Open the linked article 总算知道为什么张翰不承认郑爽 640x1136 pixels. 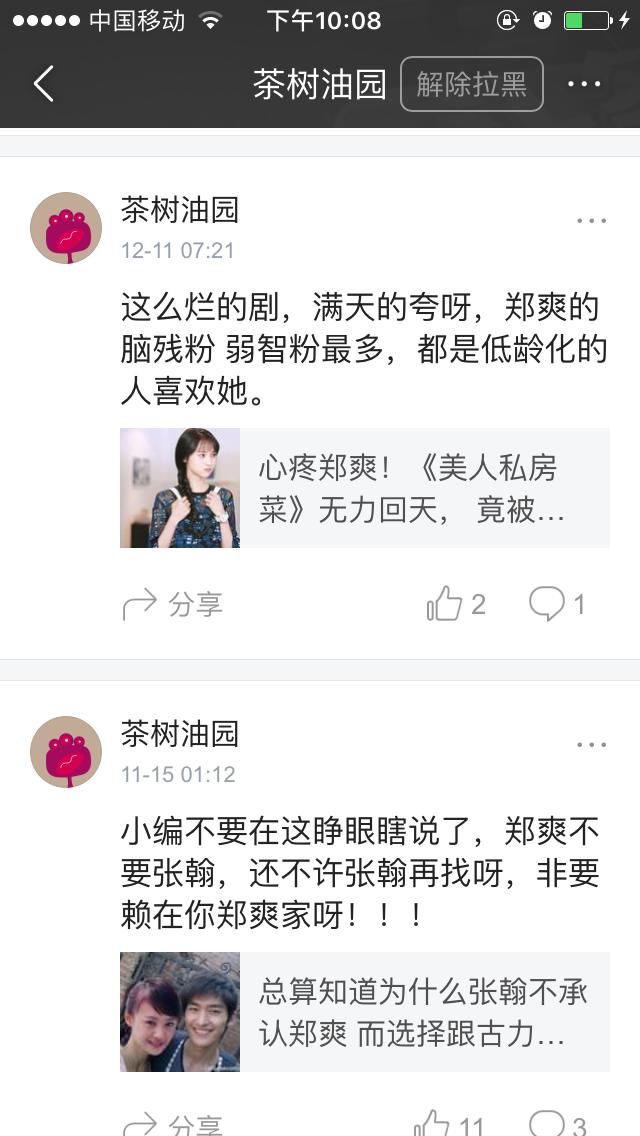click(x=365, y=1012)
